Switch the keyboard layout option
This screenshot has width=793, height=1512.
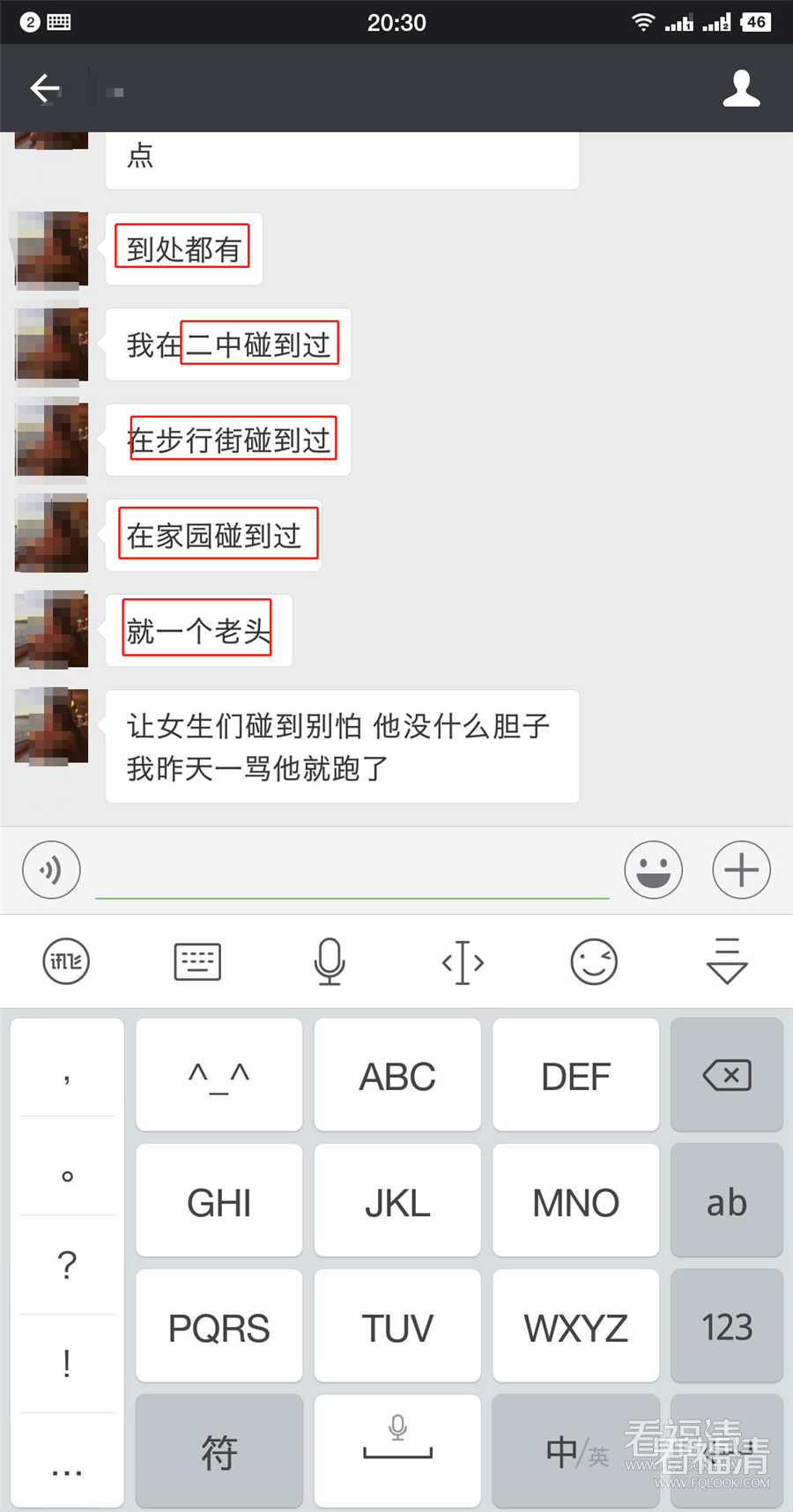click(x=197, y=961)
